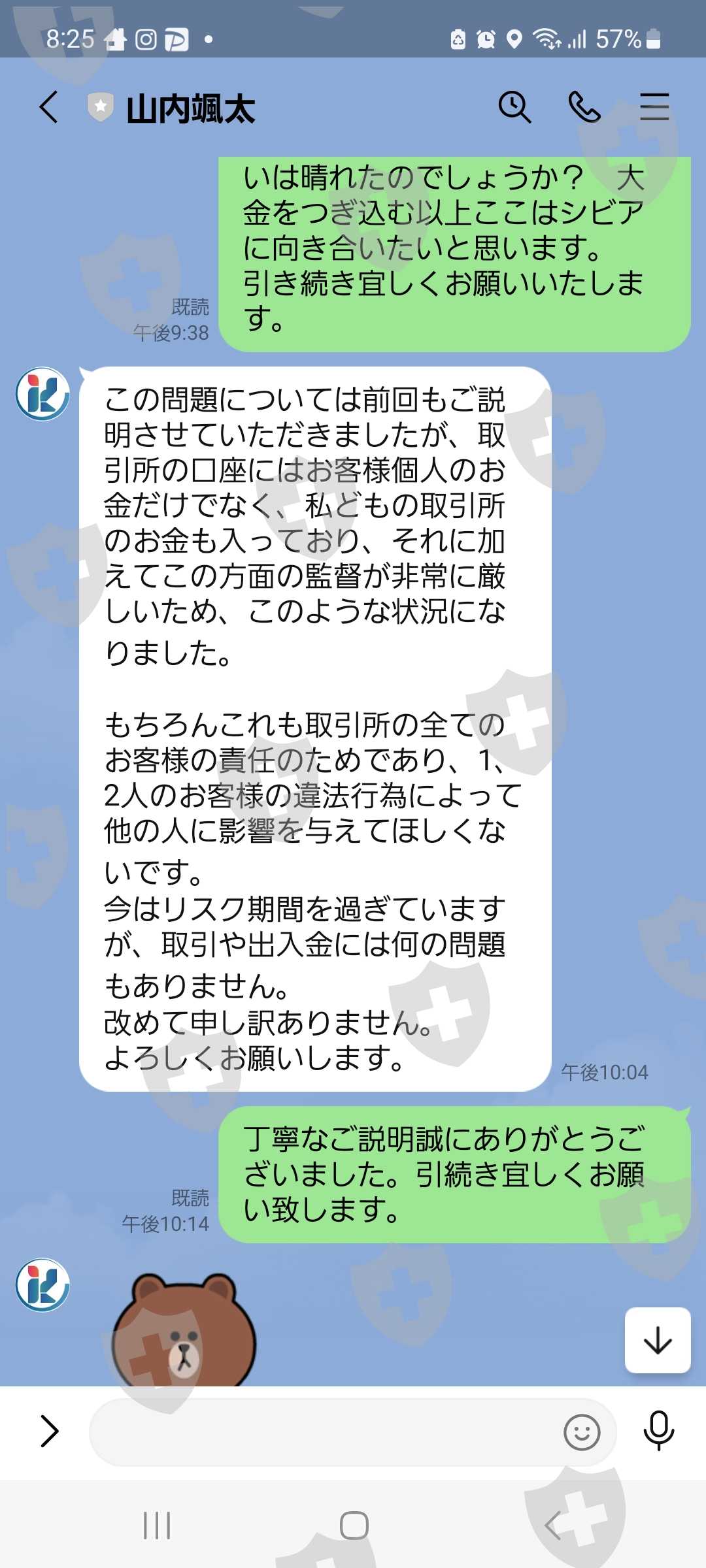Open the emoji and sticker picker
706x1568 pixels.
[582, 1432]
